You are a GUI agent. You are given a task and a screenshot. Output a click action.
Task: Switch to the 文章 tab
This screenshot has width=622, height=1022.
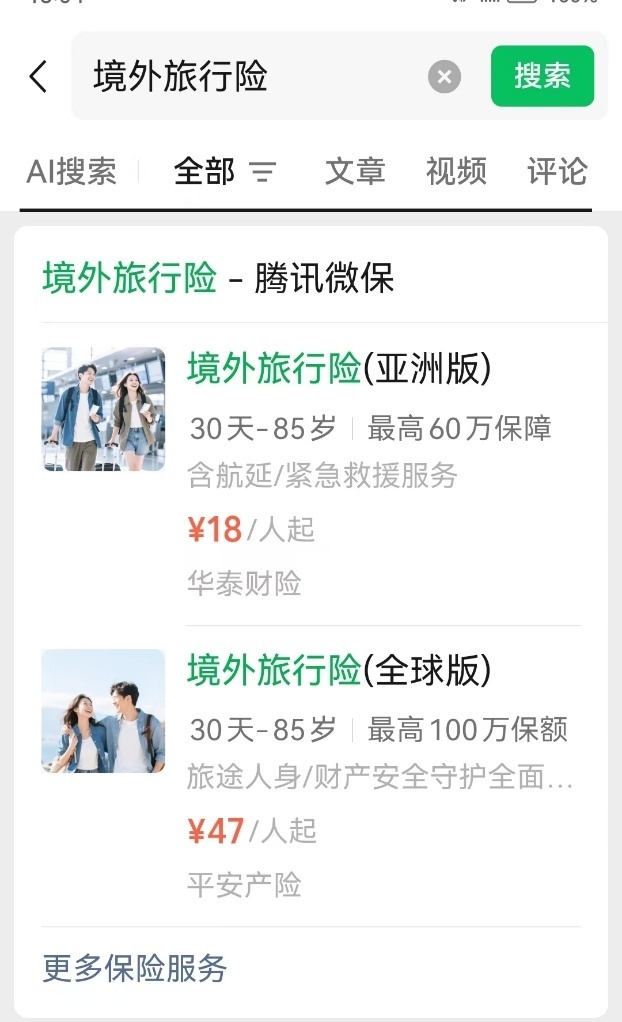[x=355, y=172]
